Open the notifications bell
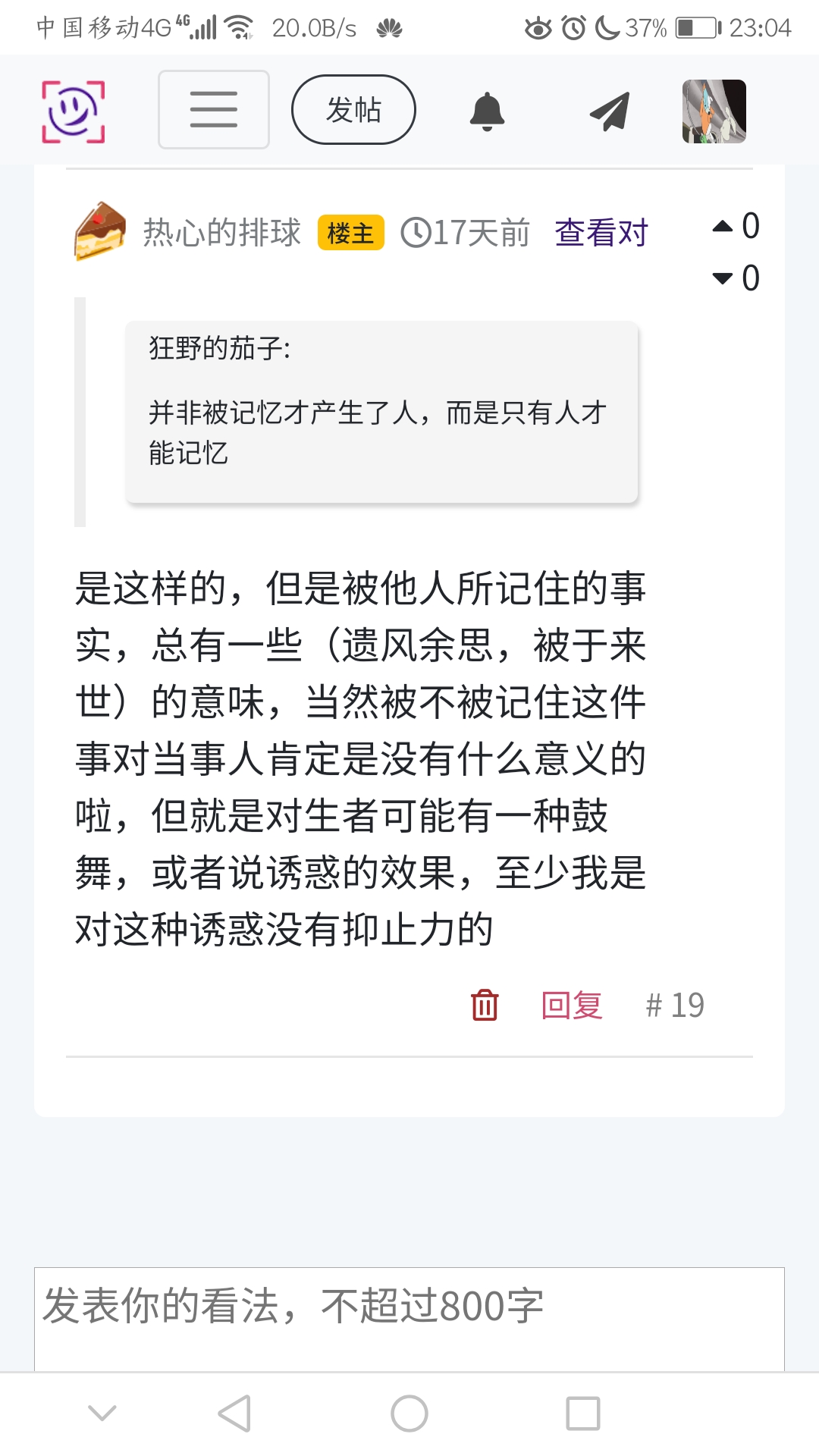Viewport: 819px width, 1456px height. point(487,111)
